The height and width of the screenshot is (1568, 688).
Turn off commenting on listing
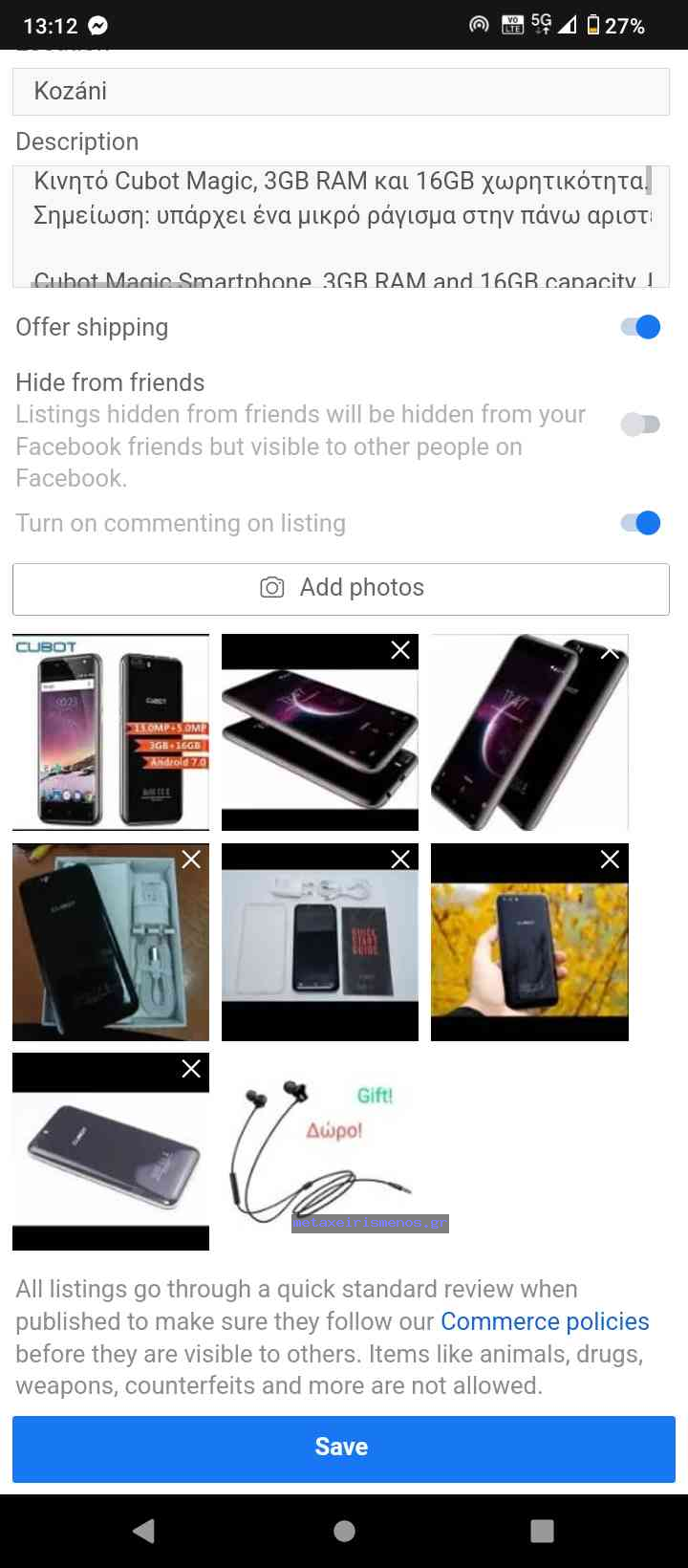(640, 523)
